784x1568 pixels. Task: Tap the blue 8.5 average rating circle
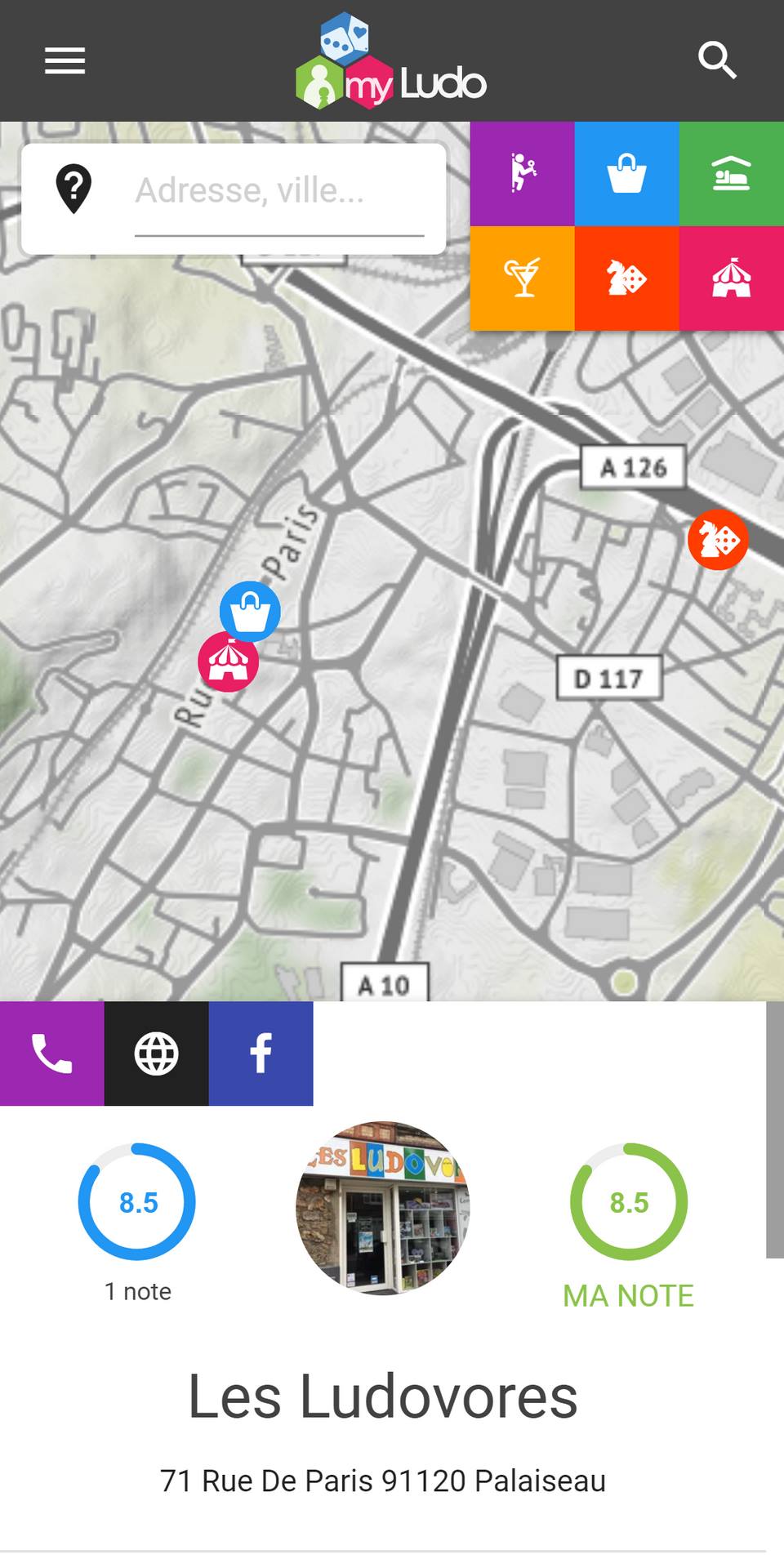click(x=137, y=1202)
